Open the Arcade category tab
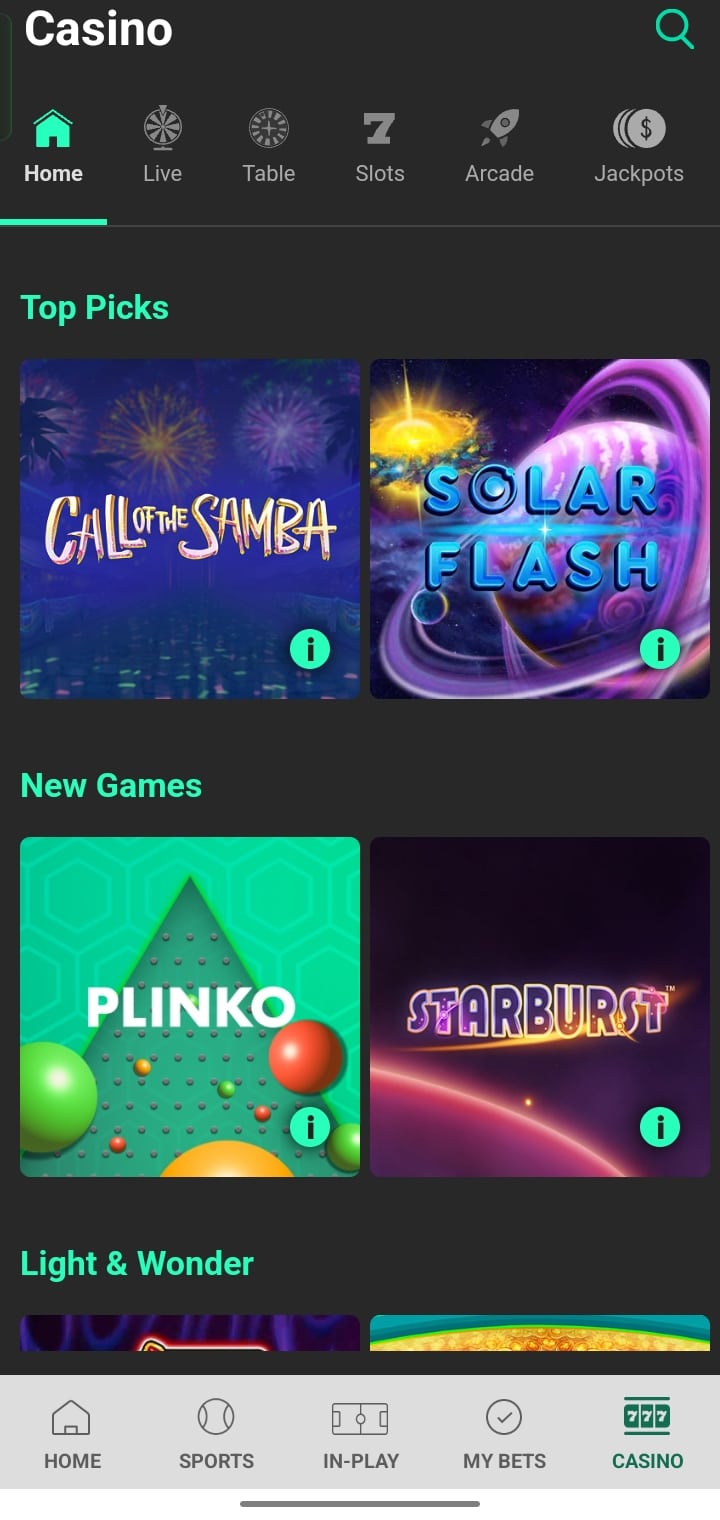 (499, 146)
